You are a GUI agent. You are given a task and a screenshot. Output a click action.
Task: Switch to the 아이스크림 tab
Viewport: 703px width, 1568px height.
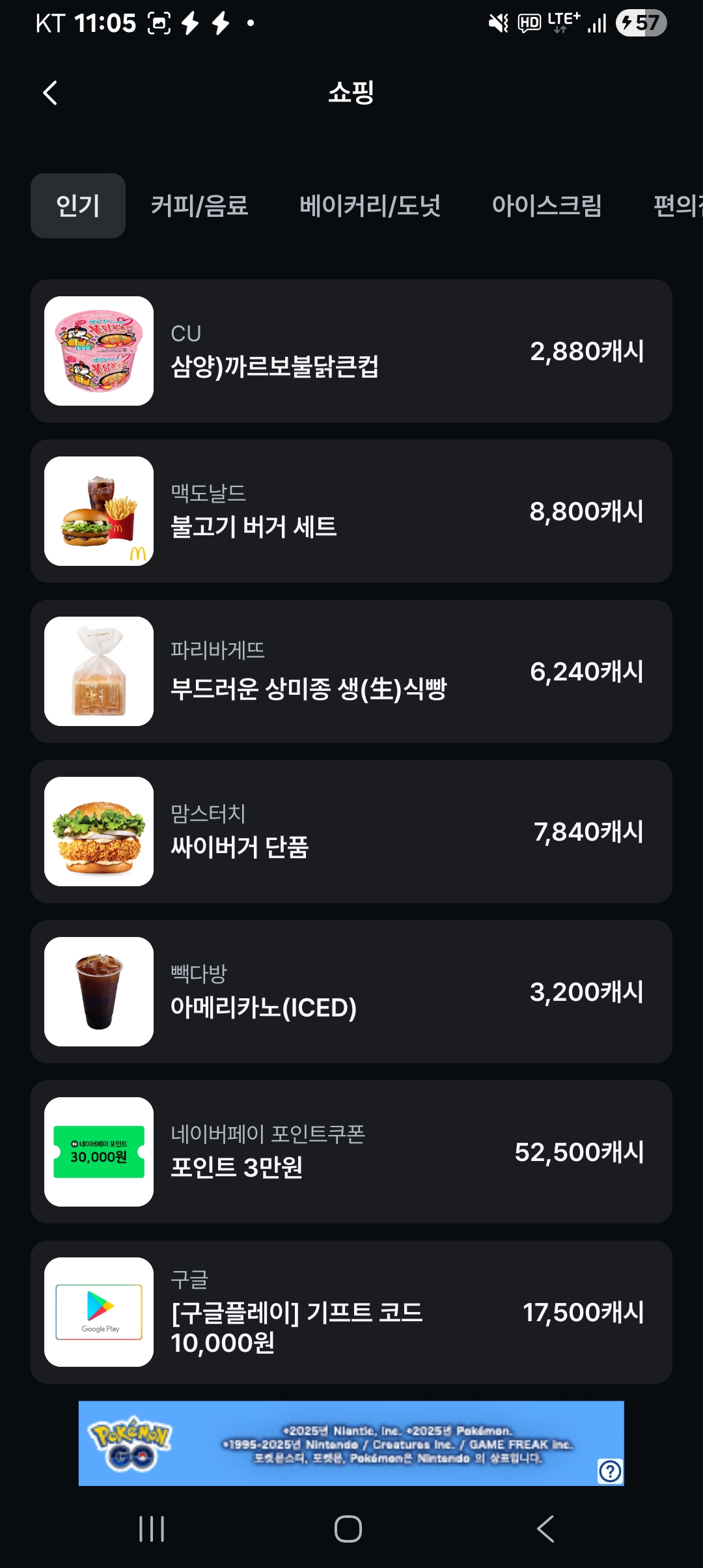(x=547, y=206)
